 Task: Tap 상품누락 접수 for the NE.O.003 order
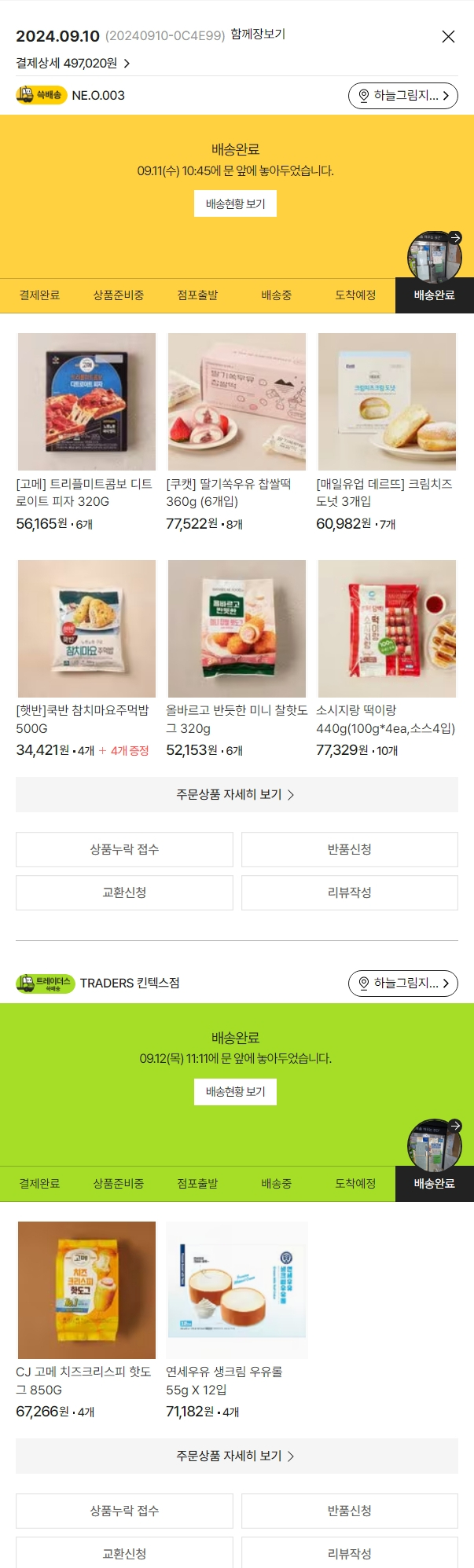point(124,849)
